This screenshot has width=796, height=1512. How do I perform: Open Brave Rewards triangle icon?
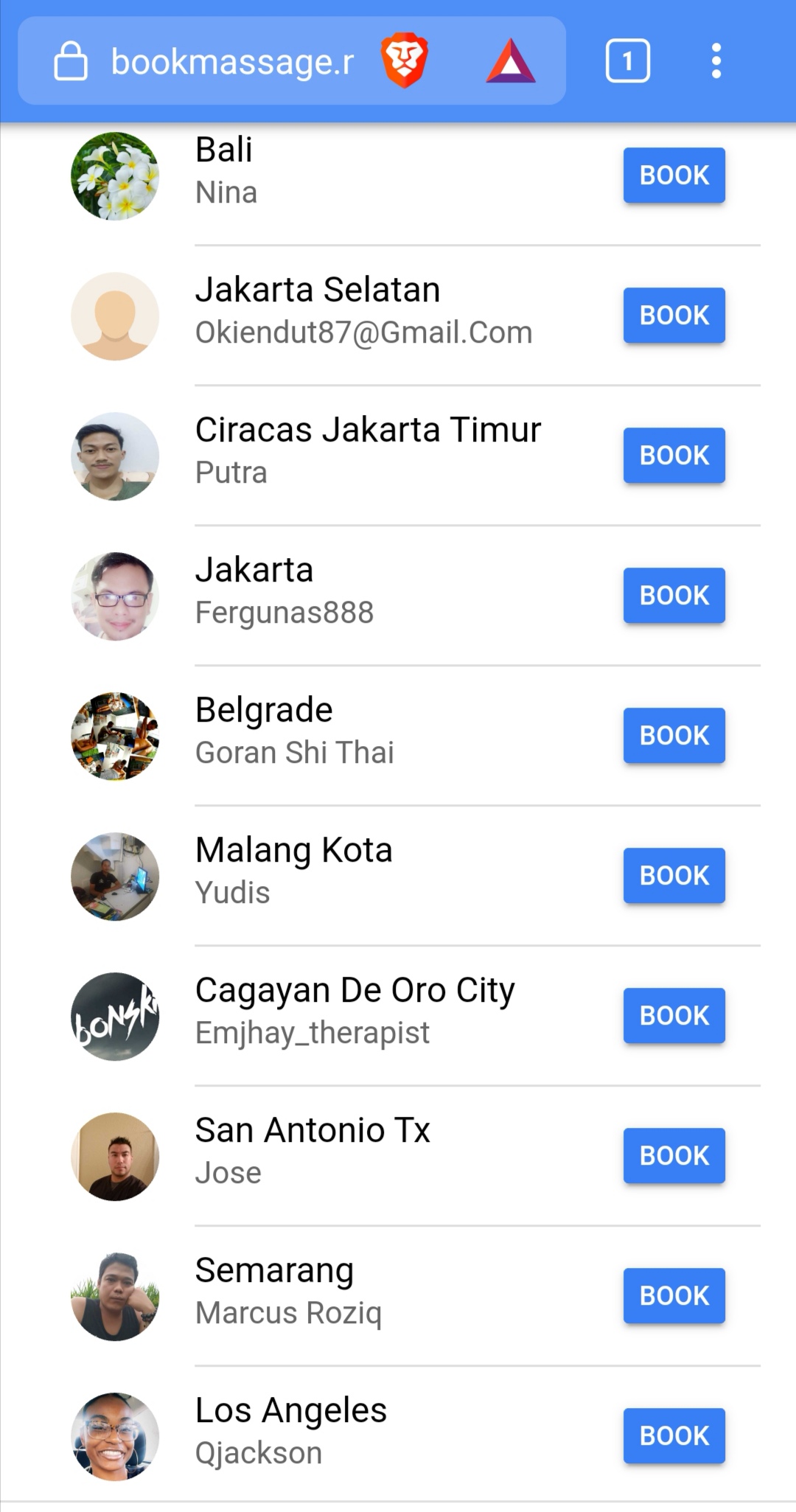click(x=510, y=62)
